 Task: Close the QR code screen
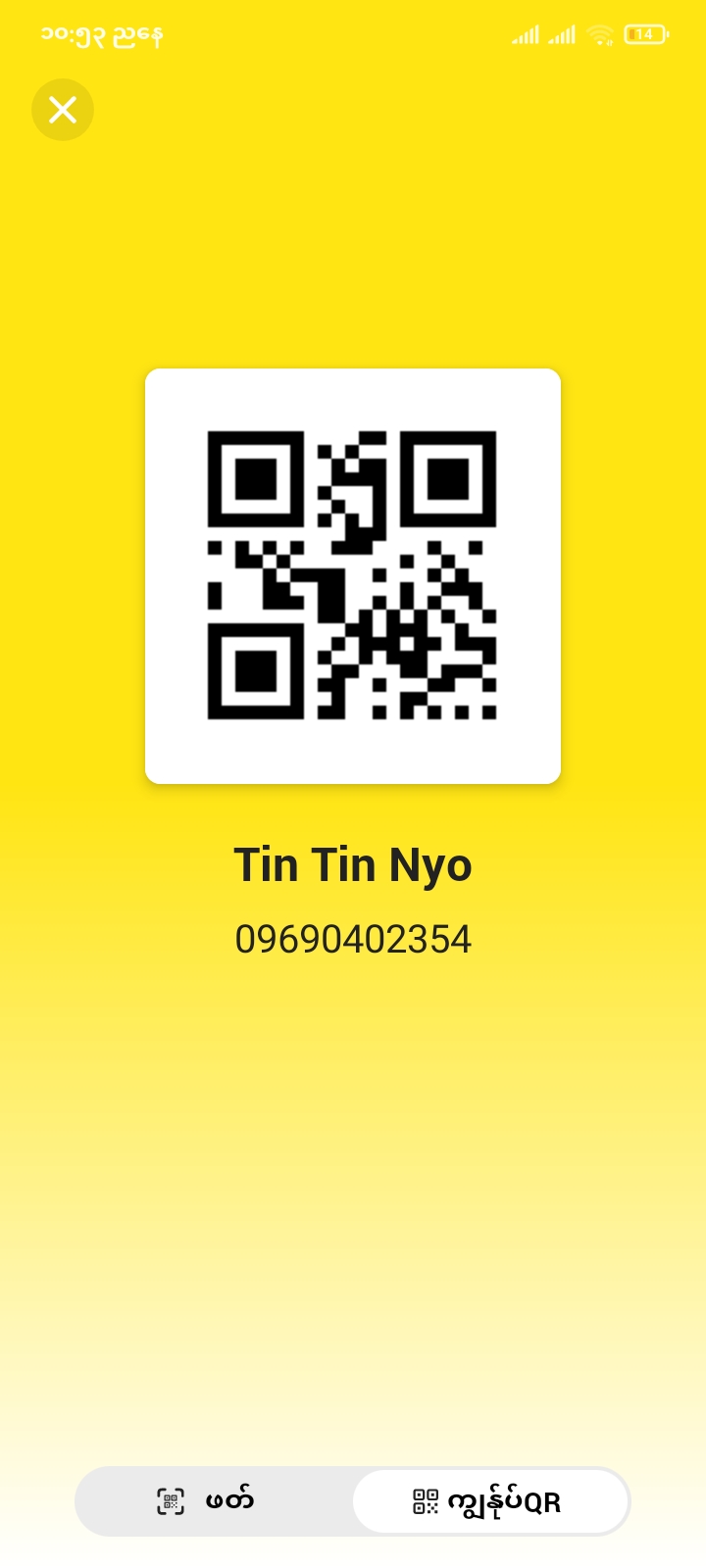click(x=63, y=110)
